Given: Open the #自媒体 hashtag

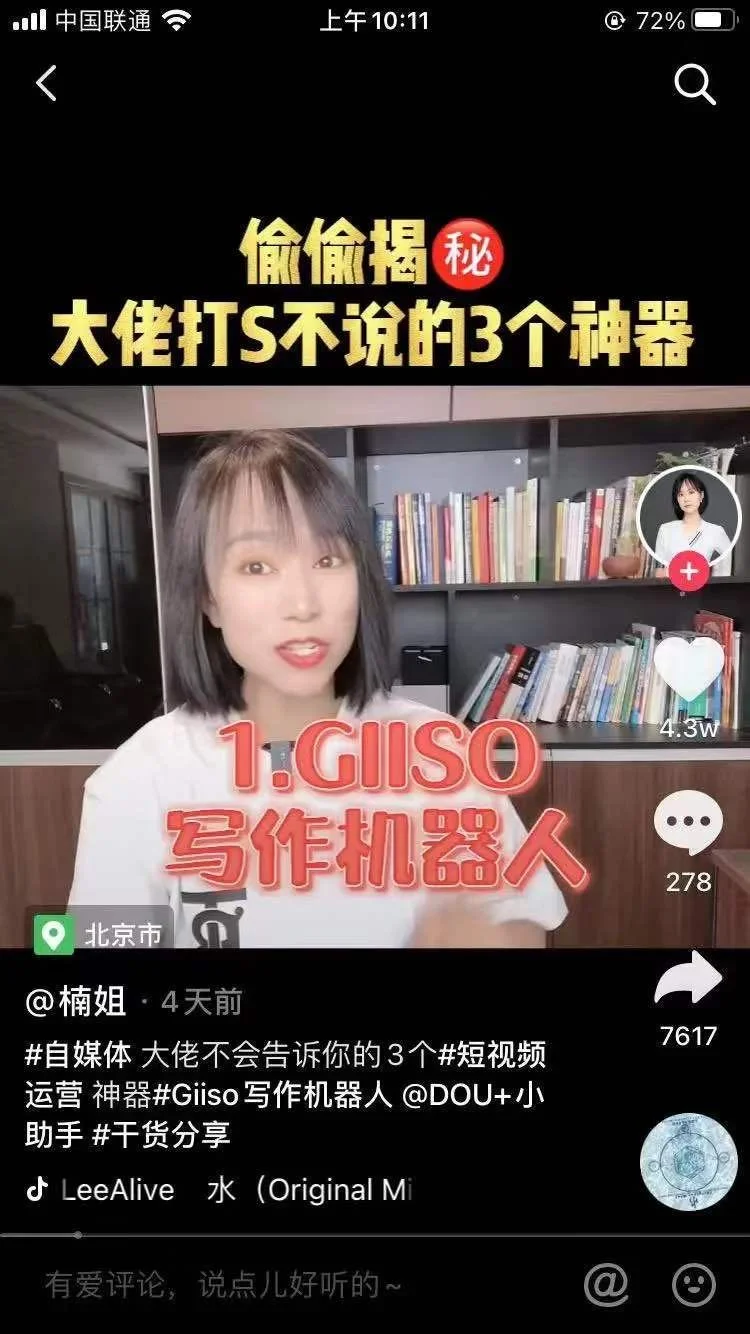Looking at the screenshot, I should (78, 1055).
